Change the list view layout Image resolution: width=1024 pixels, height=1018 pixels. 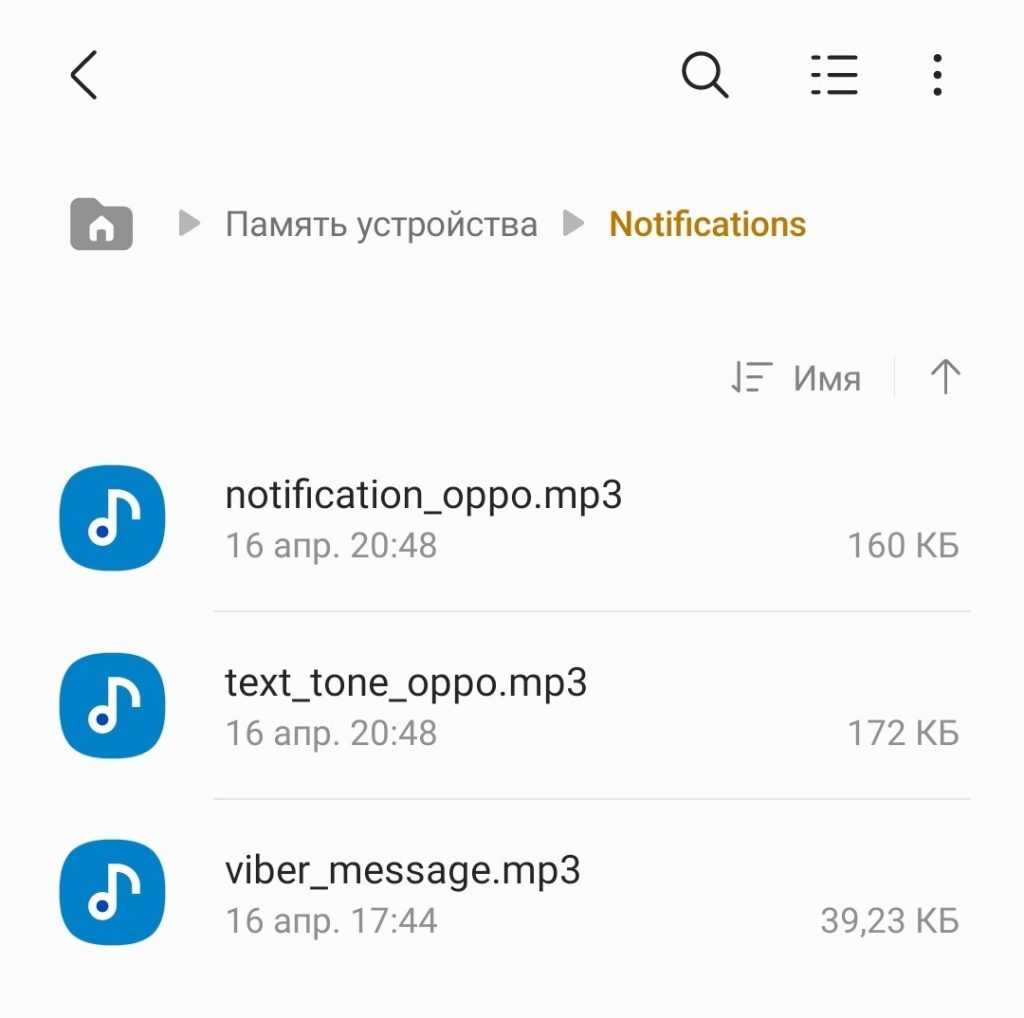tap(834, 75)
